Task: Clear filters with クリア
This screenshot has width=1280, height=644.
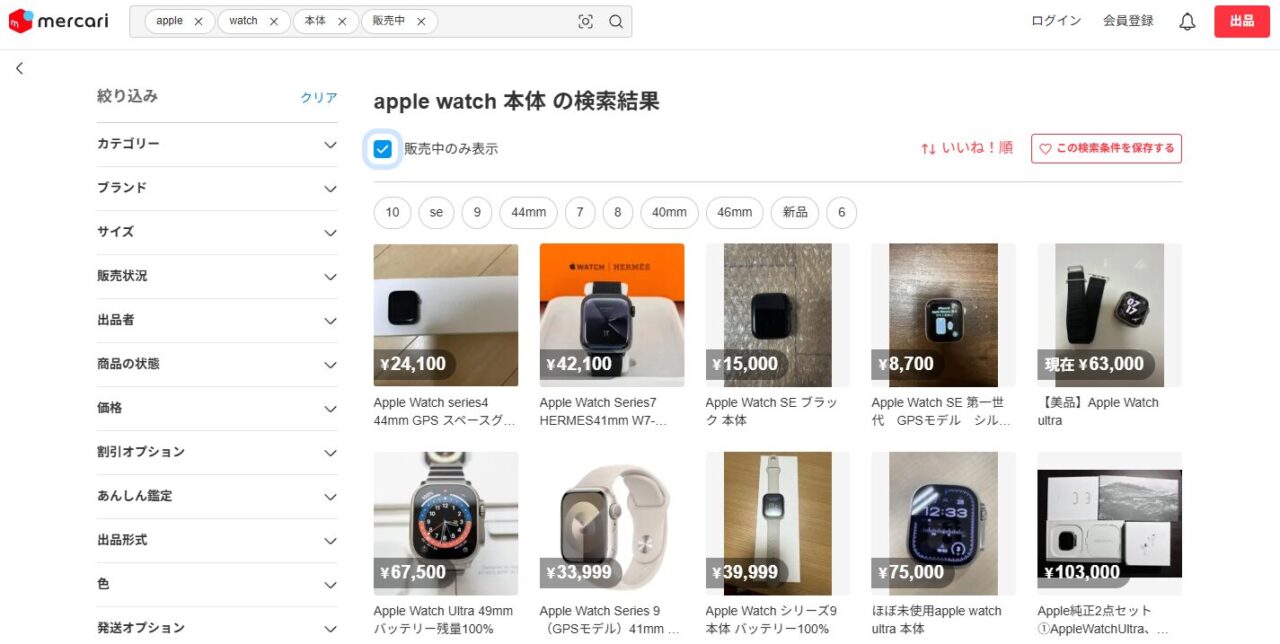Action: click(x=319, y=98)
